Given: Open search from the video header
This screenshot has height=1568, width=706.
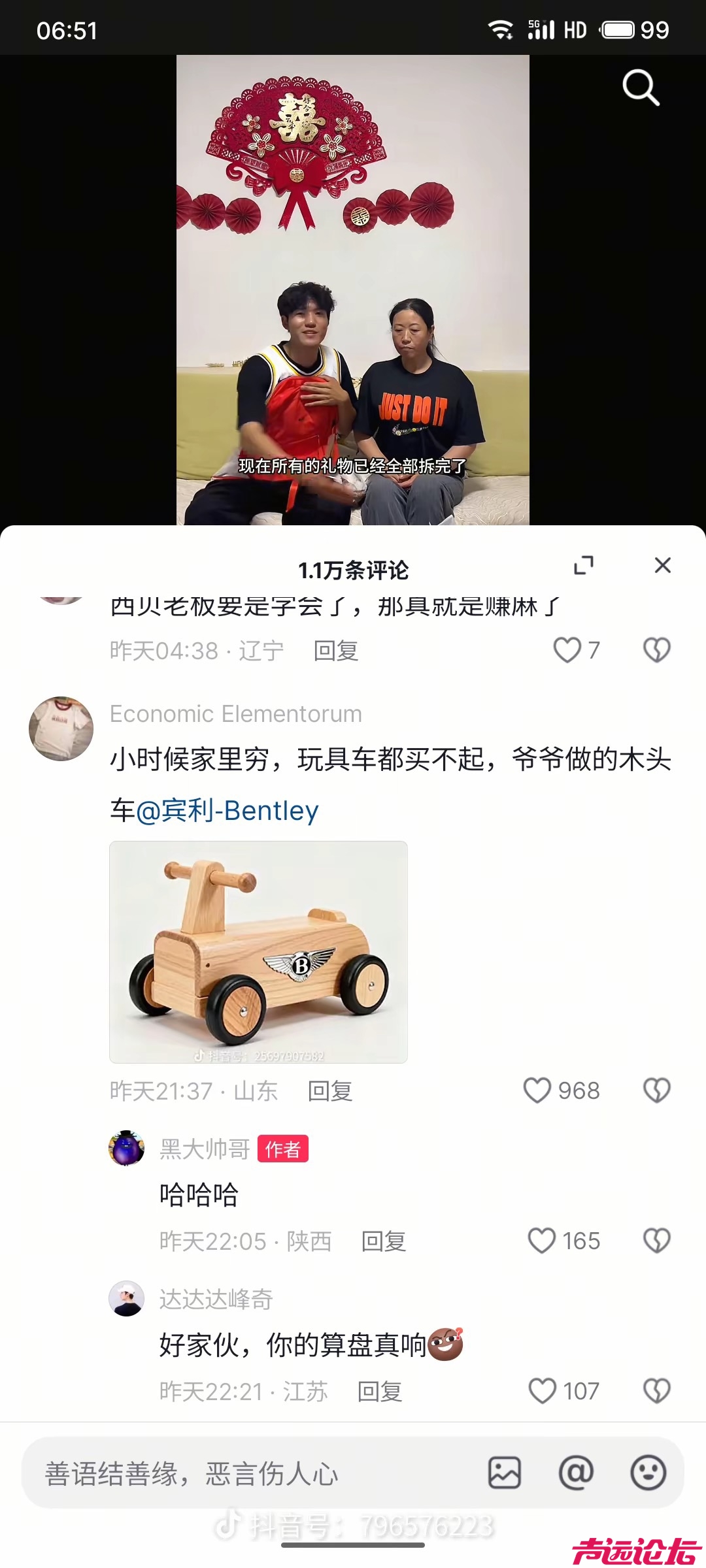Looking at the screenshot, I should point(641,88).
